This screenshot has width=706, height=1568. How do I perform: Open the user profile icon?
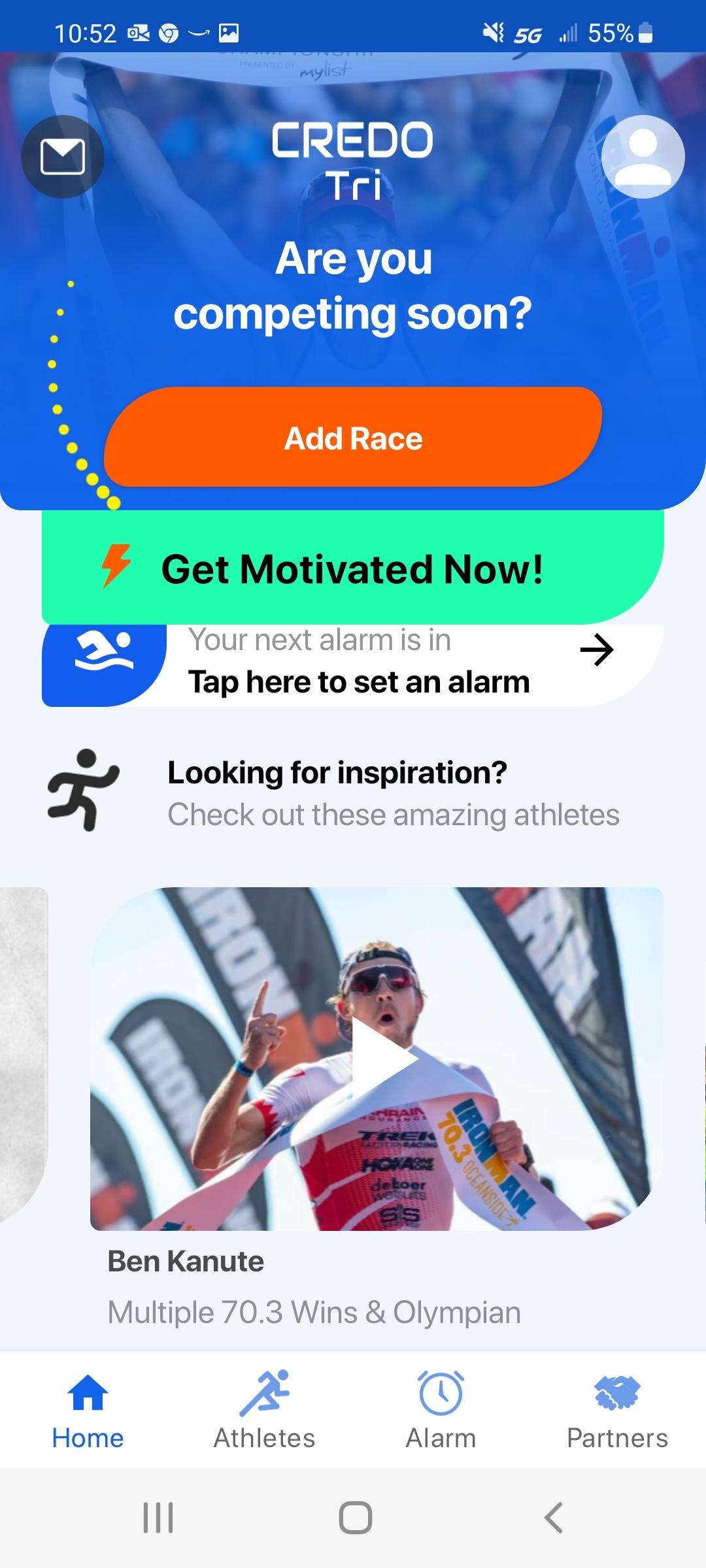coord(643,157)
